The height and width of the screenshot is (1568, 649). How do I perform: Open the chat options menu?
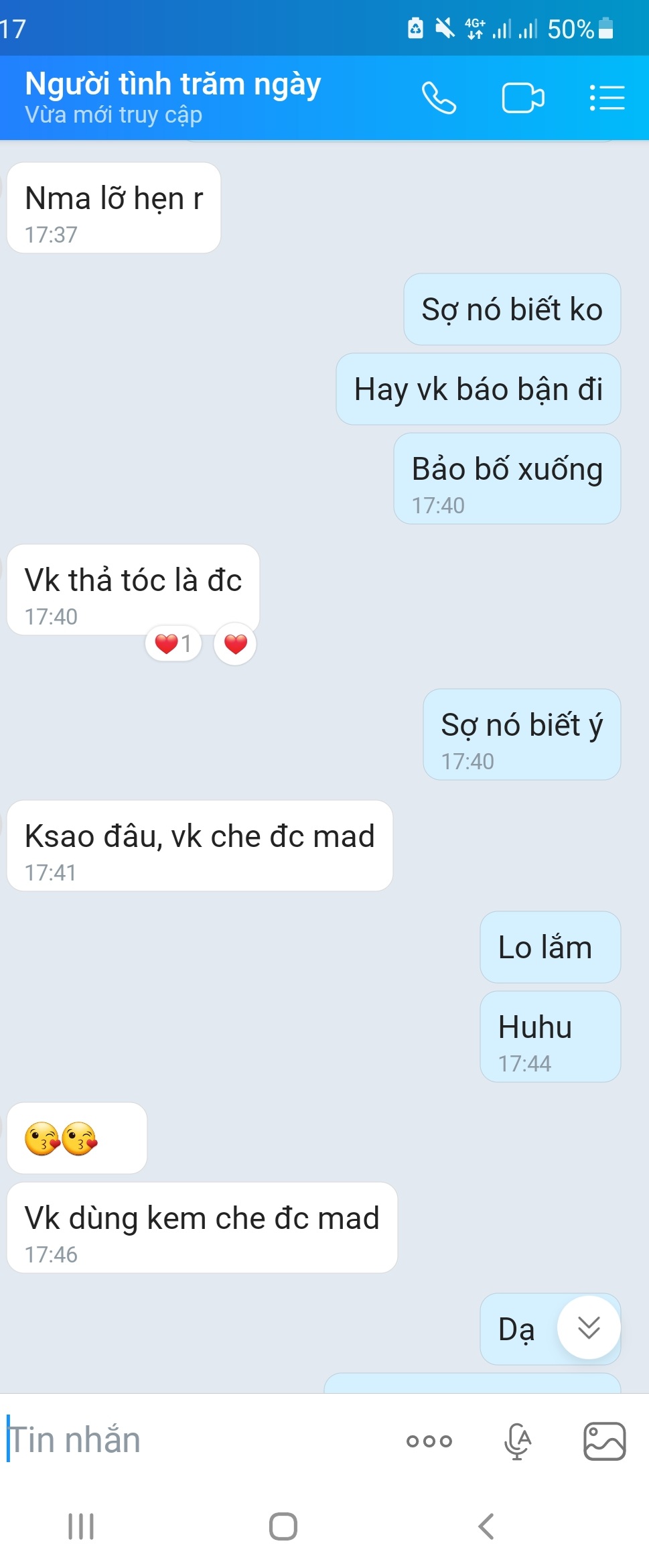tap(607, 98)
